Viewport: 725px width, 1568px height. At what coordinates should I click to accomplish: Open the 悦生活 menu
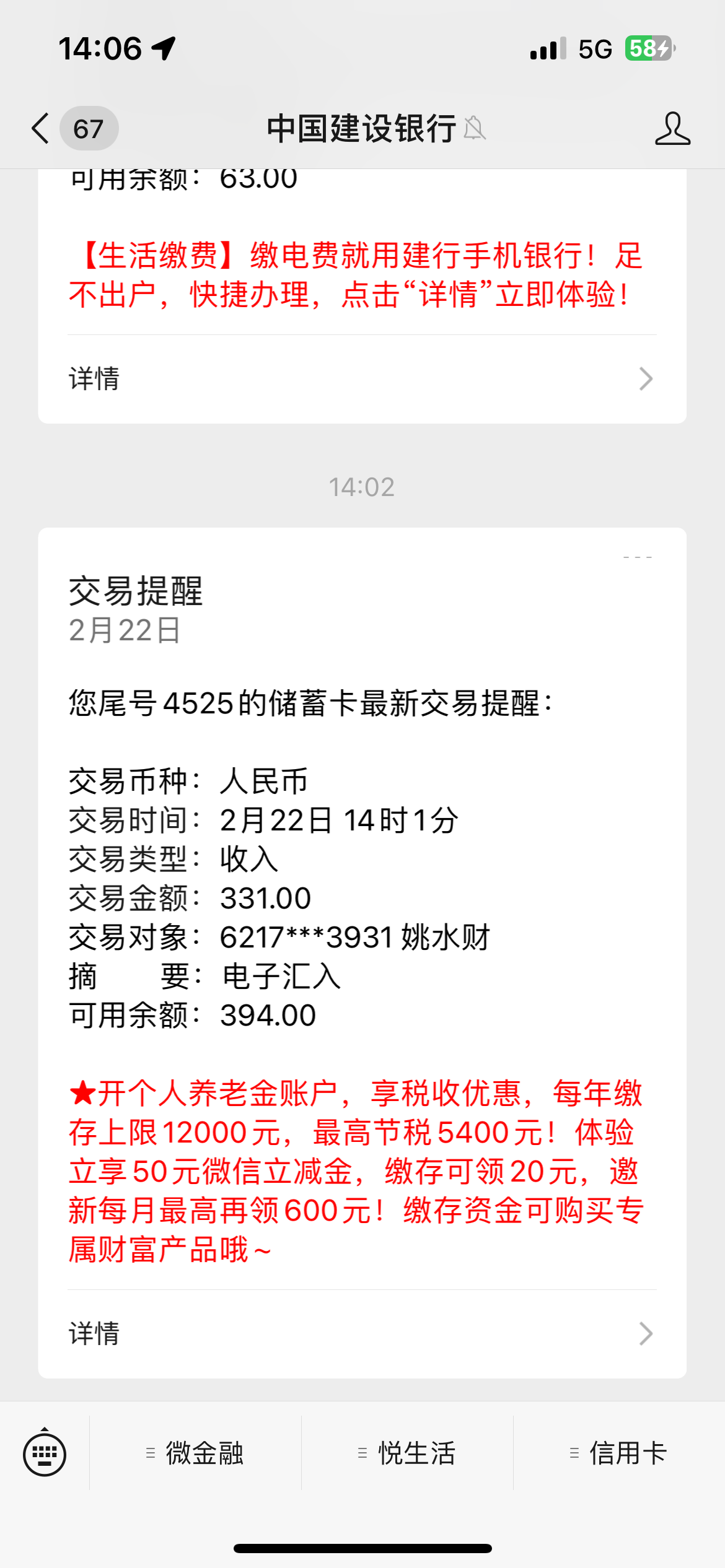(x=408, y=1453)
